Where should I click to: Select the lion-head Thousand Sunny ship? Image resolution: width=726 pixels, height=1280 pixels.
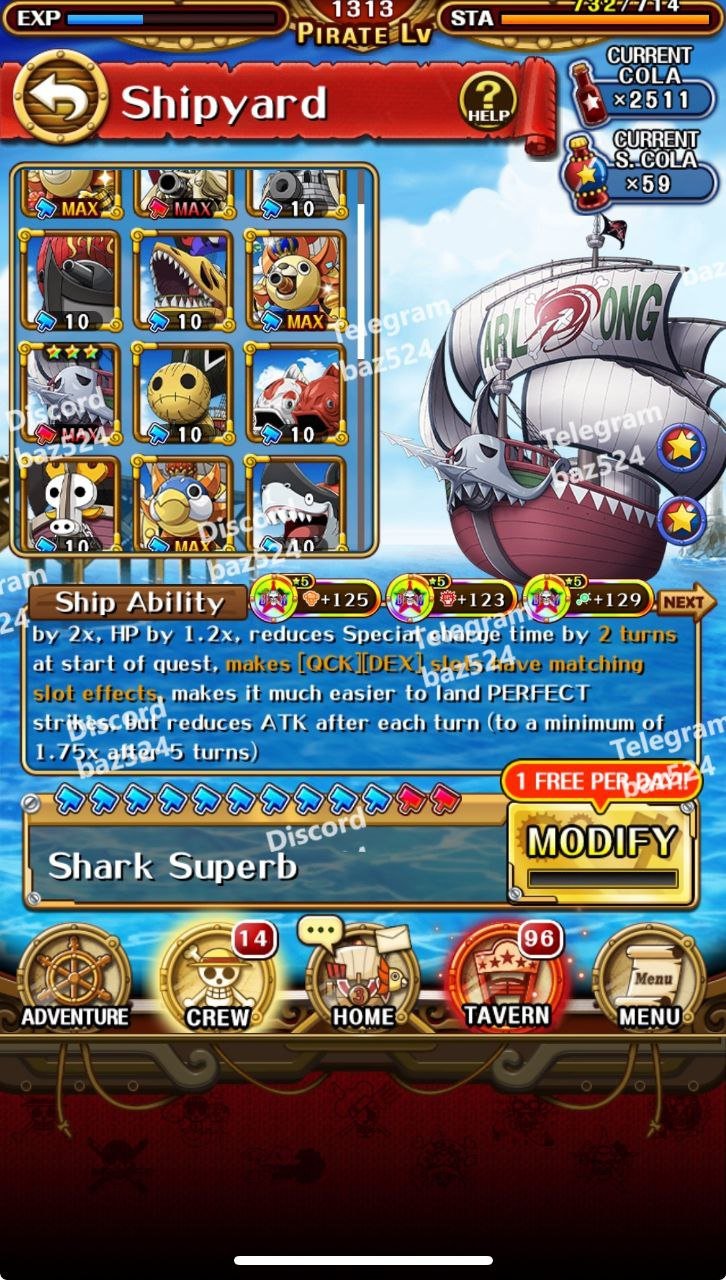(x=294, y=281)
